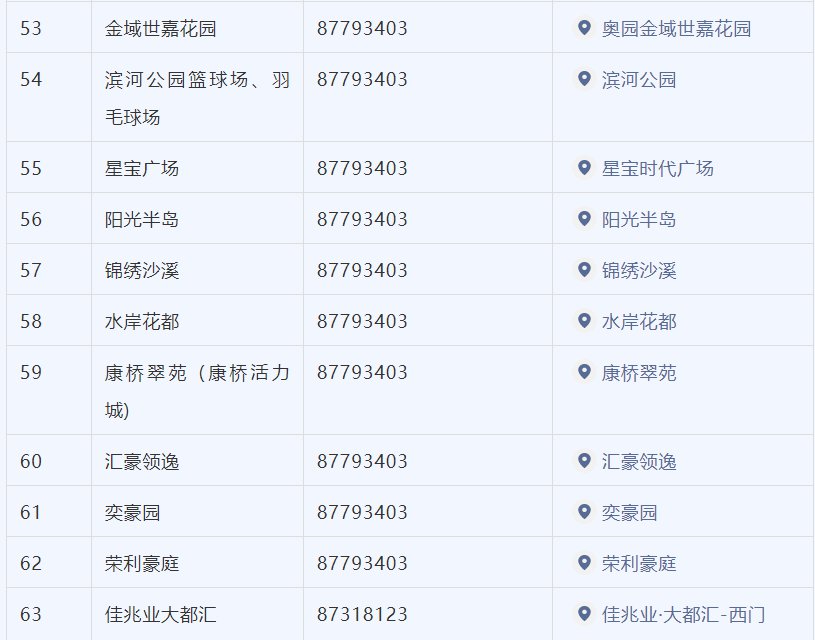View 阳光半岛 on the map

point(626,219)
